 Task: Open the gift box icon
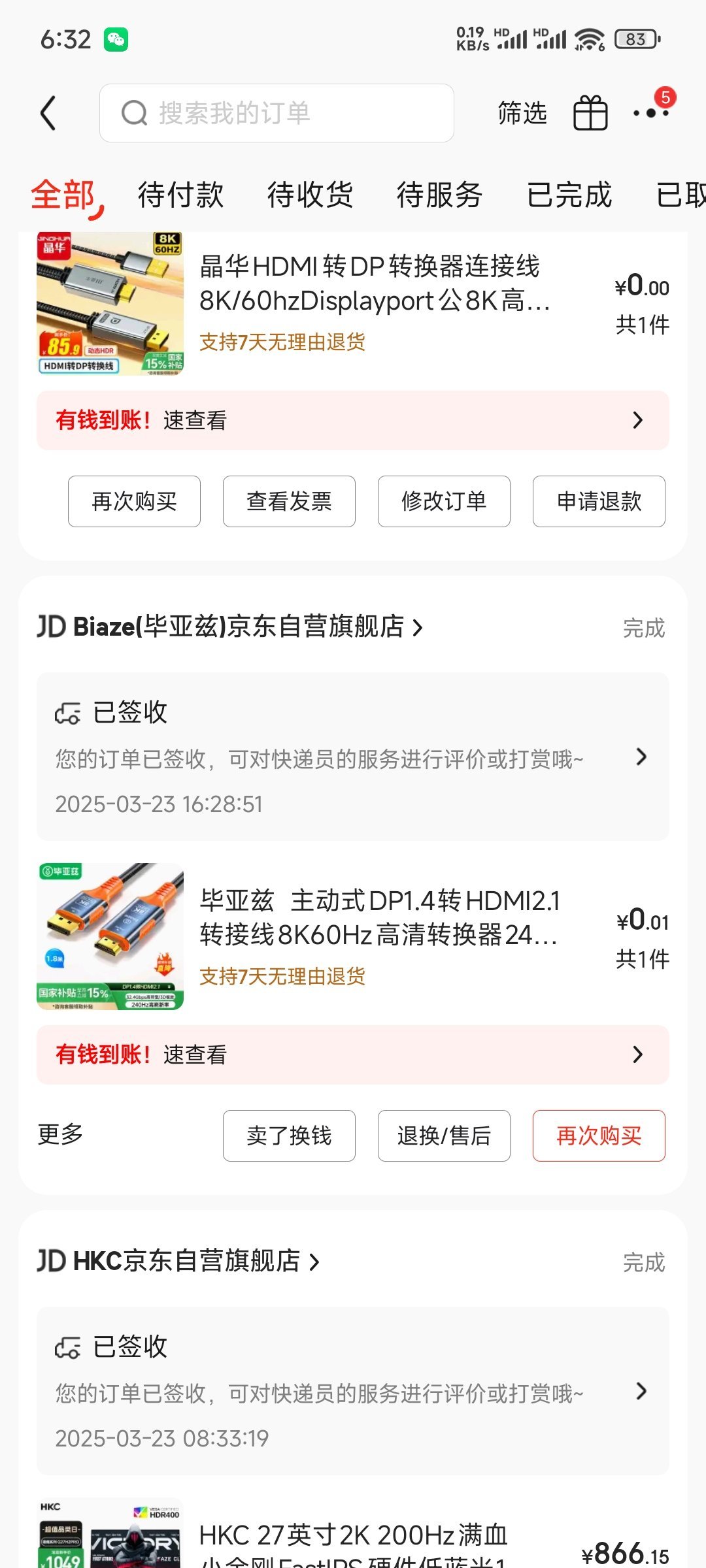[x=590, y=113]
